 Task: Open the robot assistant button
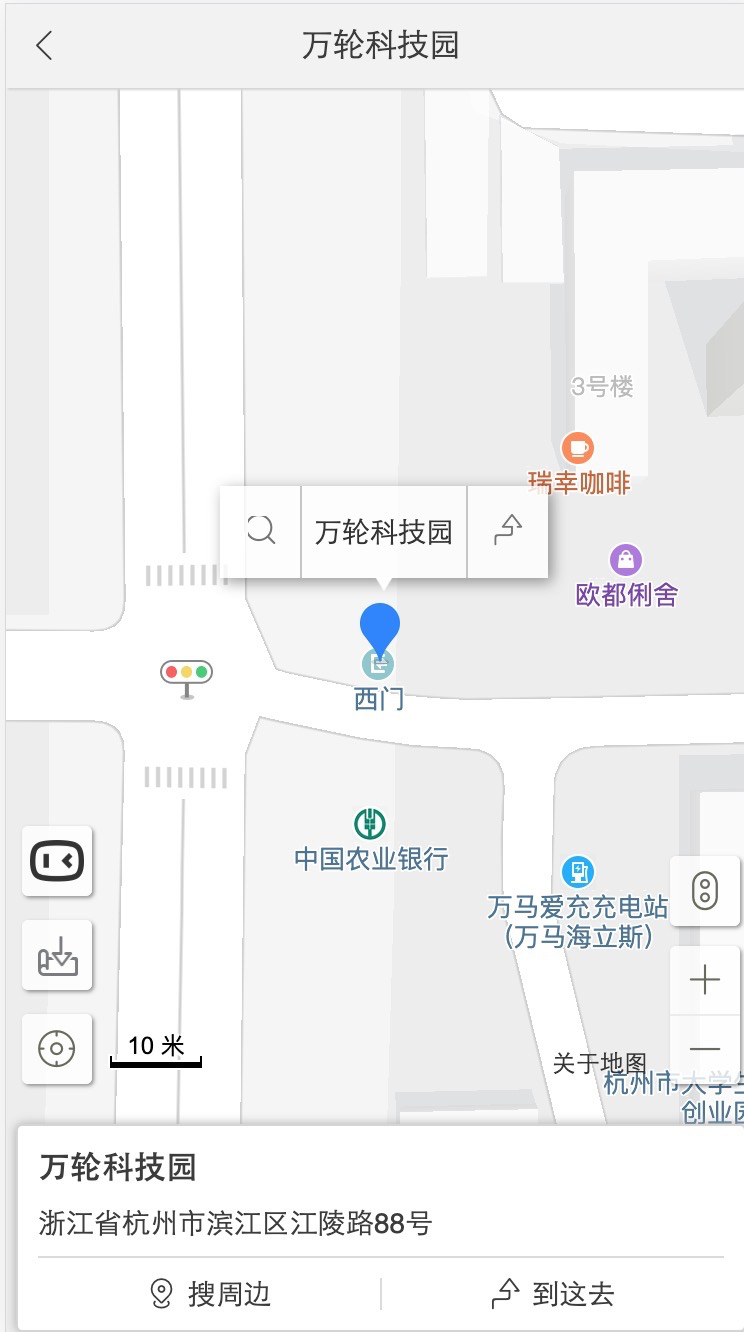[57, 860]
